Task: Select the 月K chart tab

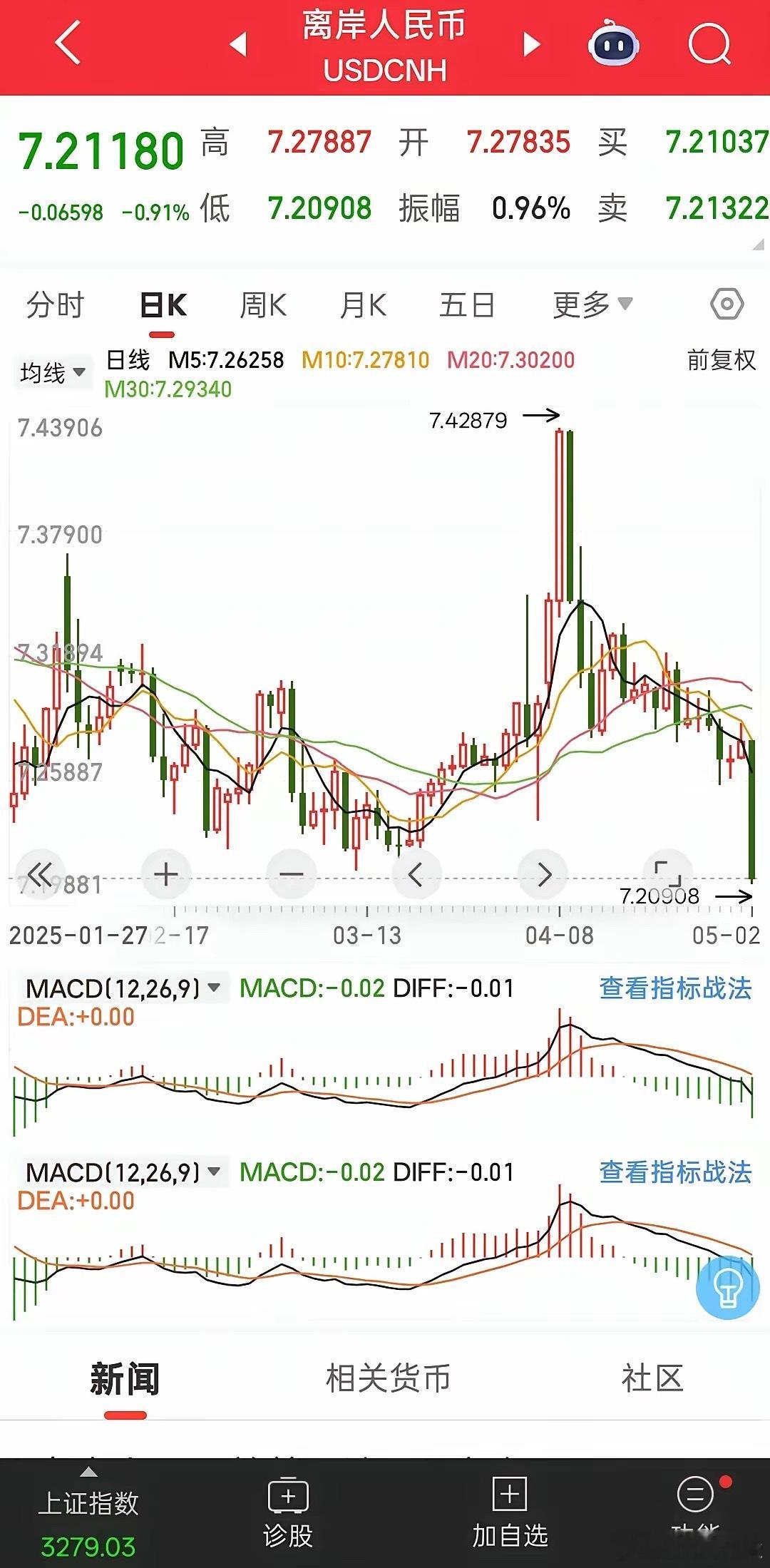Action: point(363,305)
